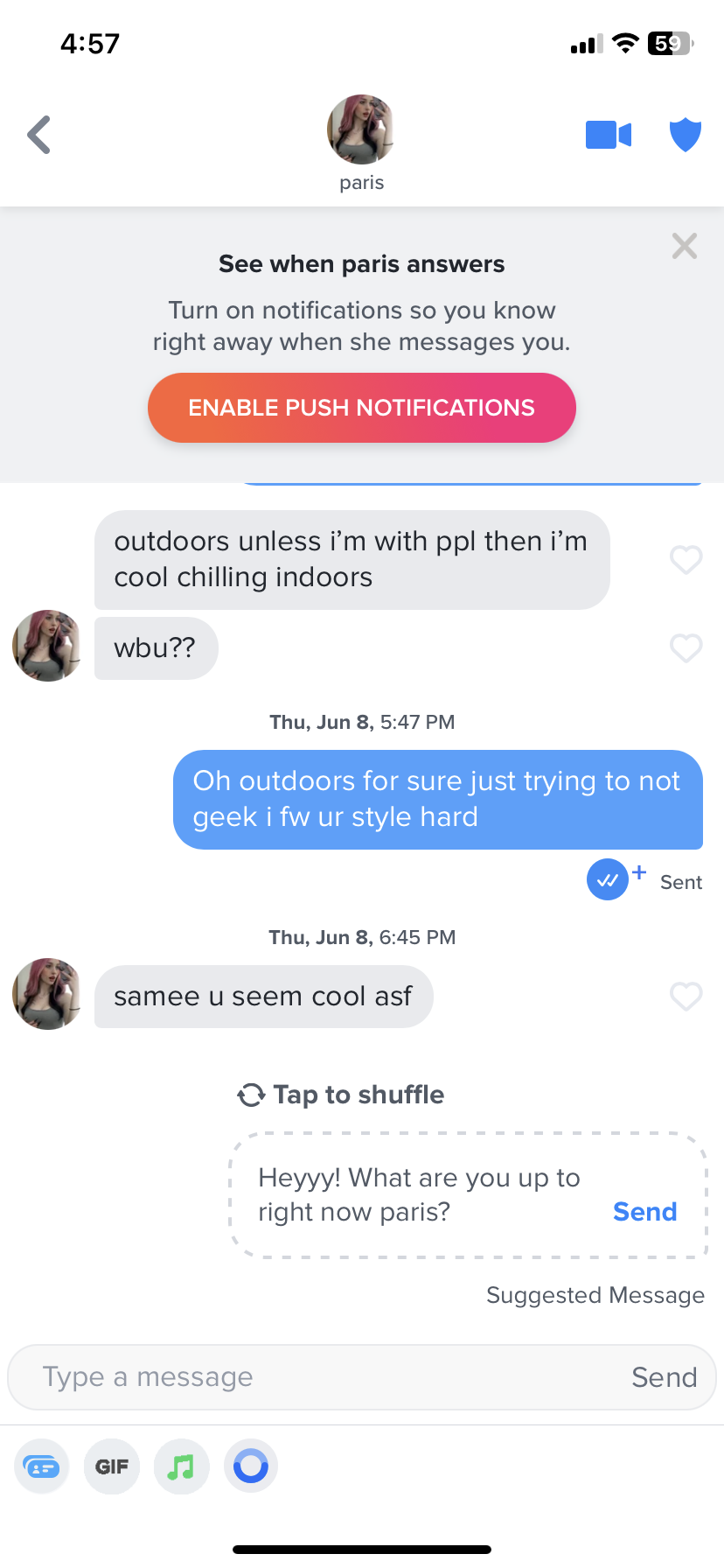The height and width of the screenshot is (1568, 724).
Task: Go back to the matches list
Action: point(39,135)
